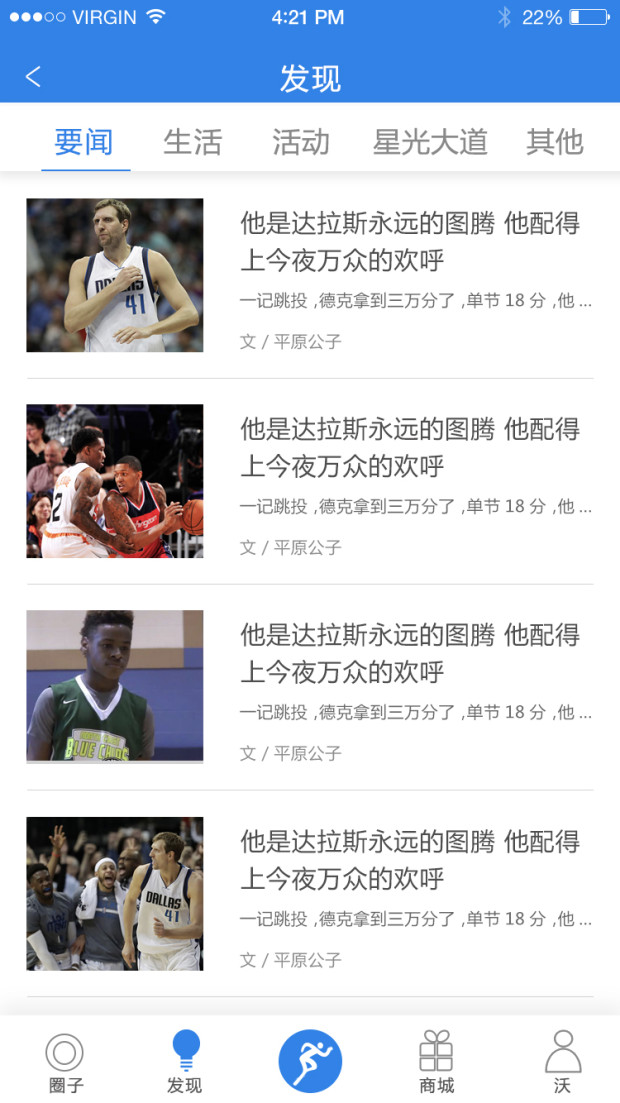Tap 发现 in the bottom navigation
Viewport: 620px width, 1103px height.
tap(185, 1062)
